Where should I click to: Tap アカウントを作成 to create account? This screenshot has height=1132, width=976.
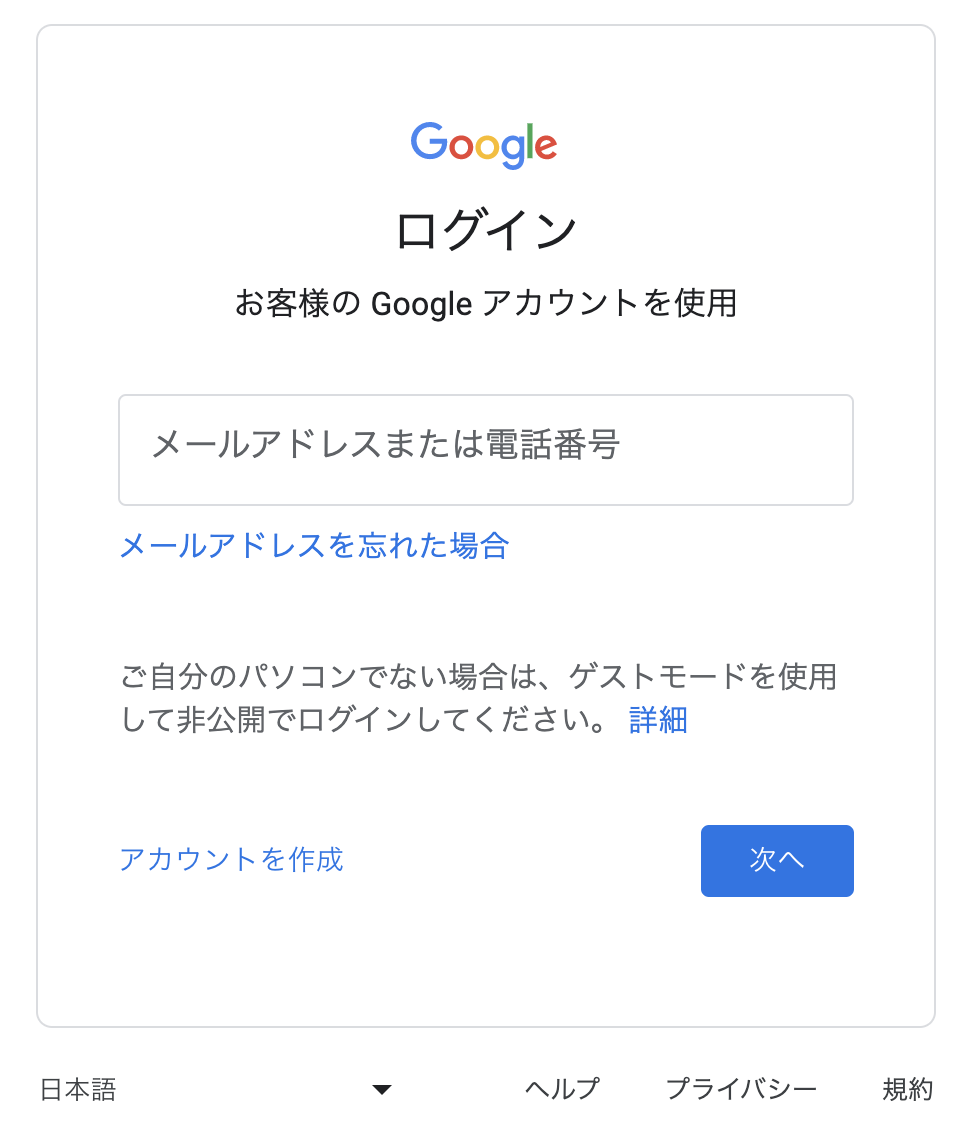(231, 859)
